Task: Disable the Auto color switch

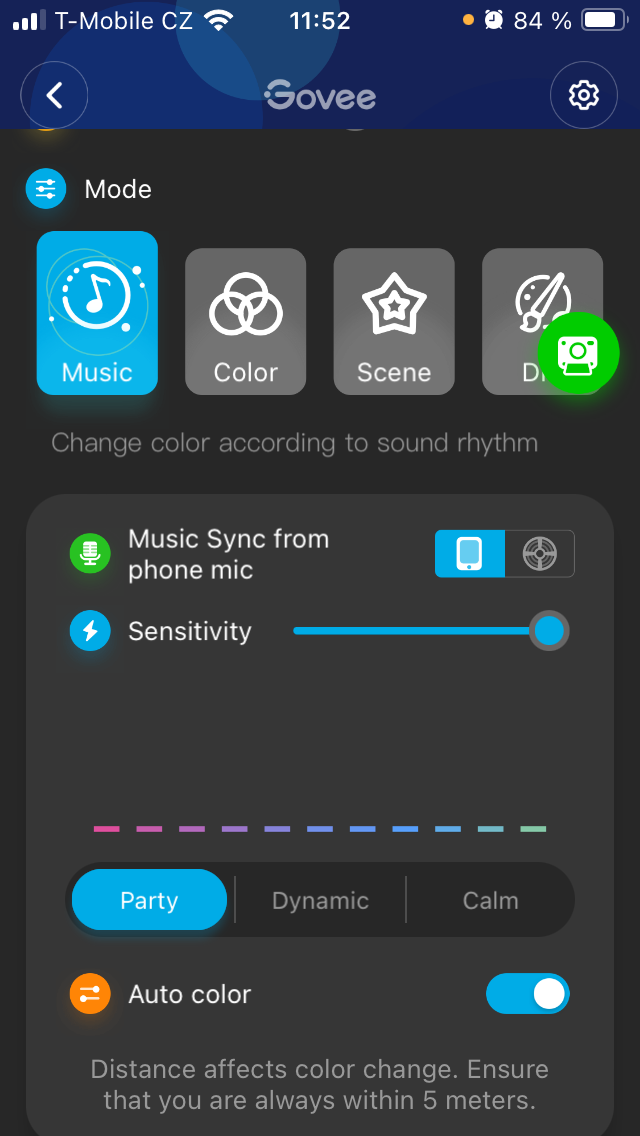Action: pyautogui.click(x=527, y=994)
